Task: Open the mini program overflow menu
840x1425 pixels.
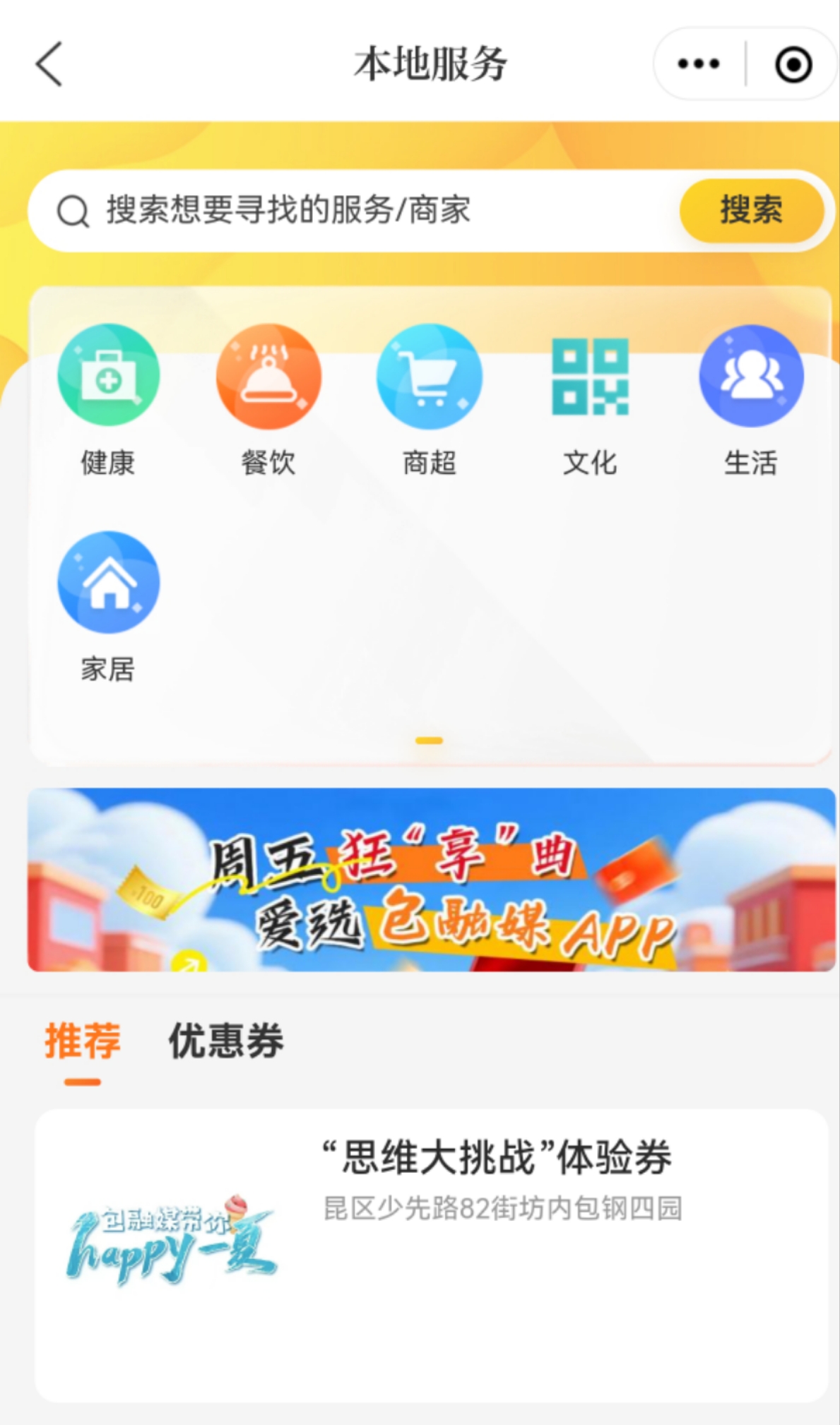Action: (x=698, y=64)
